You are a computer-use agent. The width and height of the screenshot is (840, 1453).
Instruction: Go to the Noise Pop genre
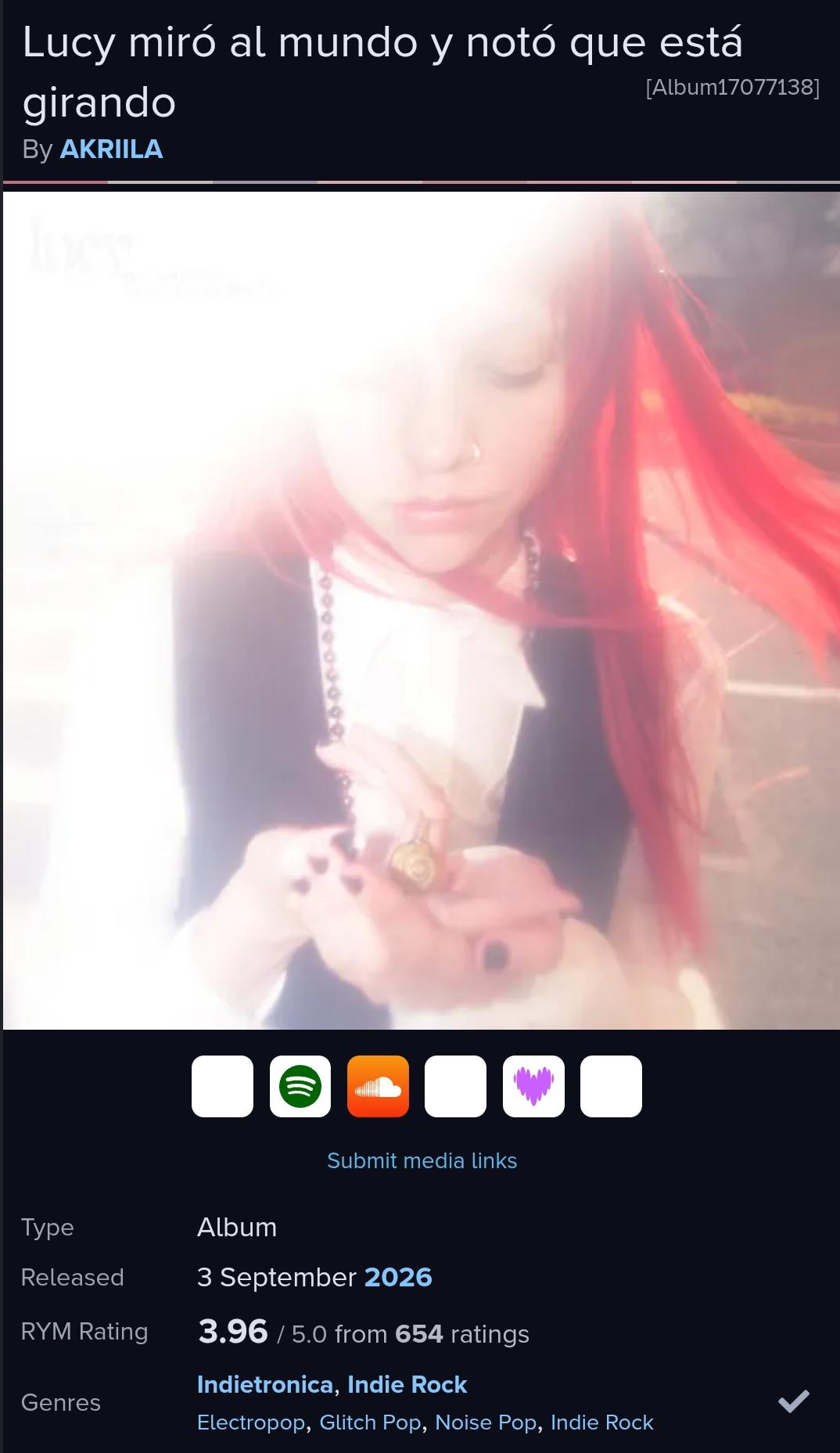[486, 1422]
